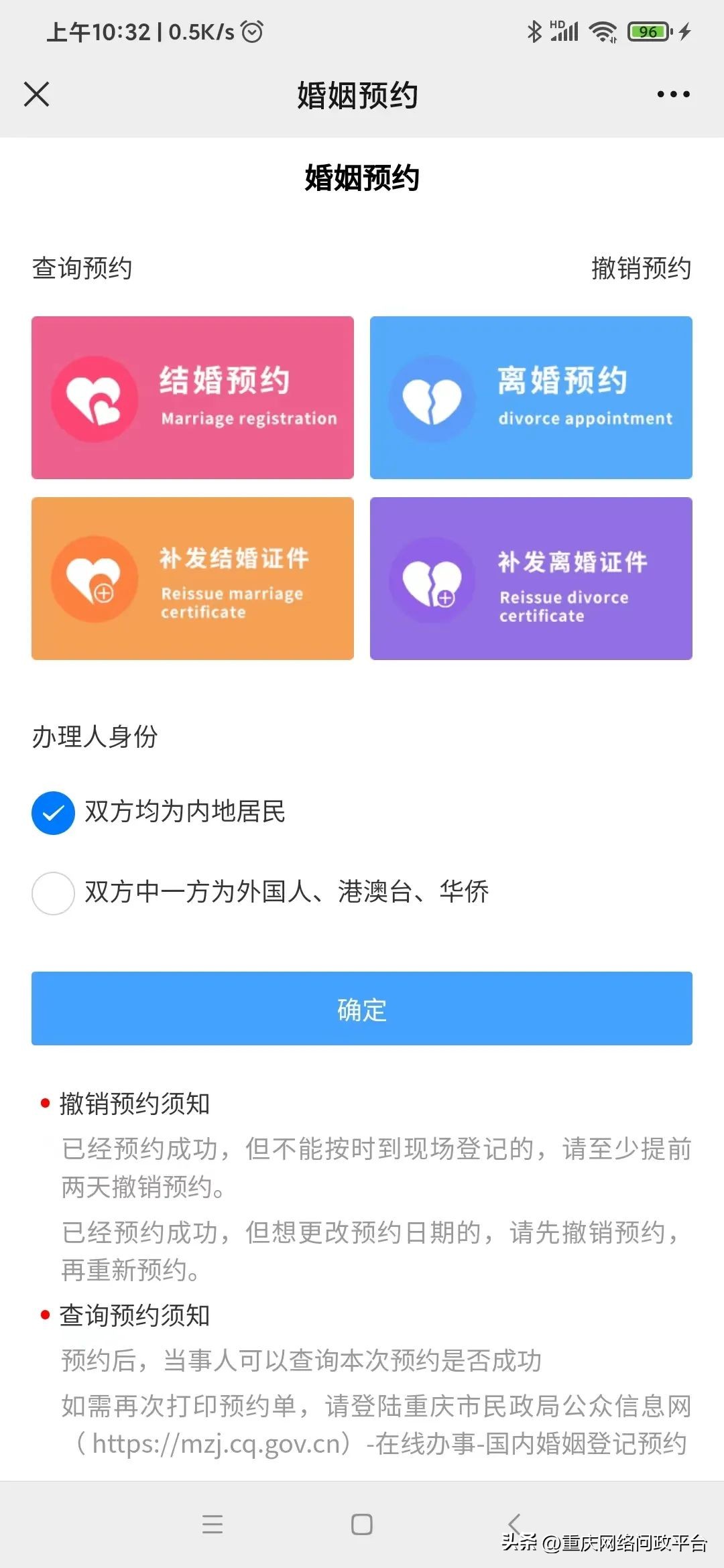Image resolution: width=724 pixels, height=1568 pixels.
Task: Choose 双方中一方为外国人、港澳台、华侨 option
Action: tap(288, 891)
